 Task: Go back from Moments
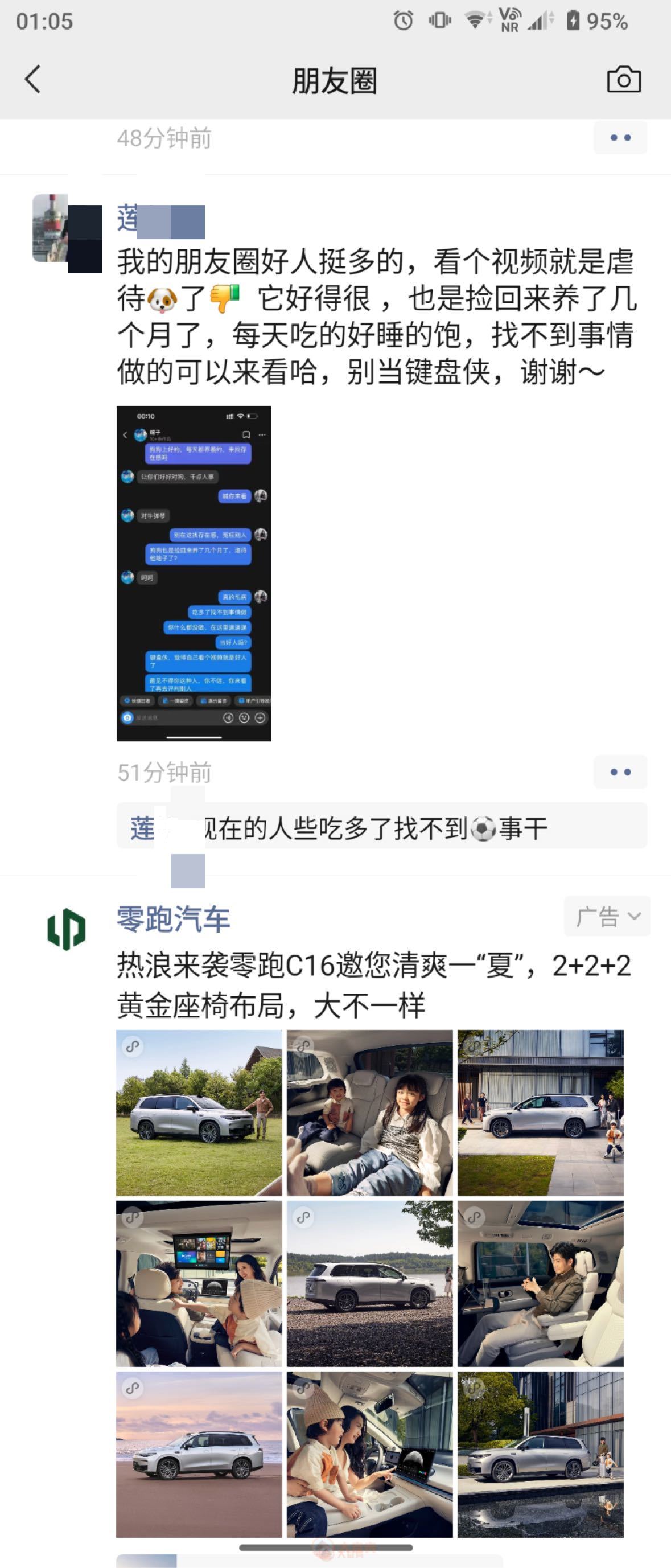[x=33, y=80]
